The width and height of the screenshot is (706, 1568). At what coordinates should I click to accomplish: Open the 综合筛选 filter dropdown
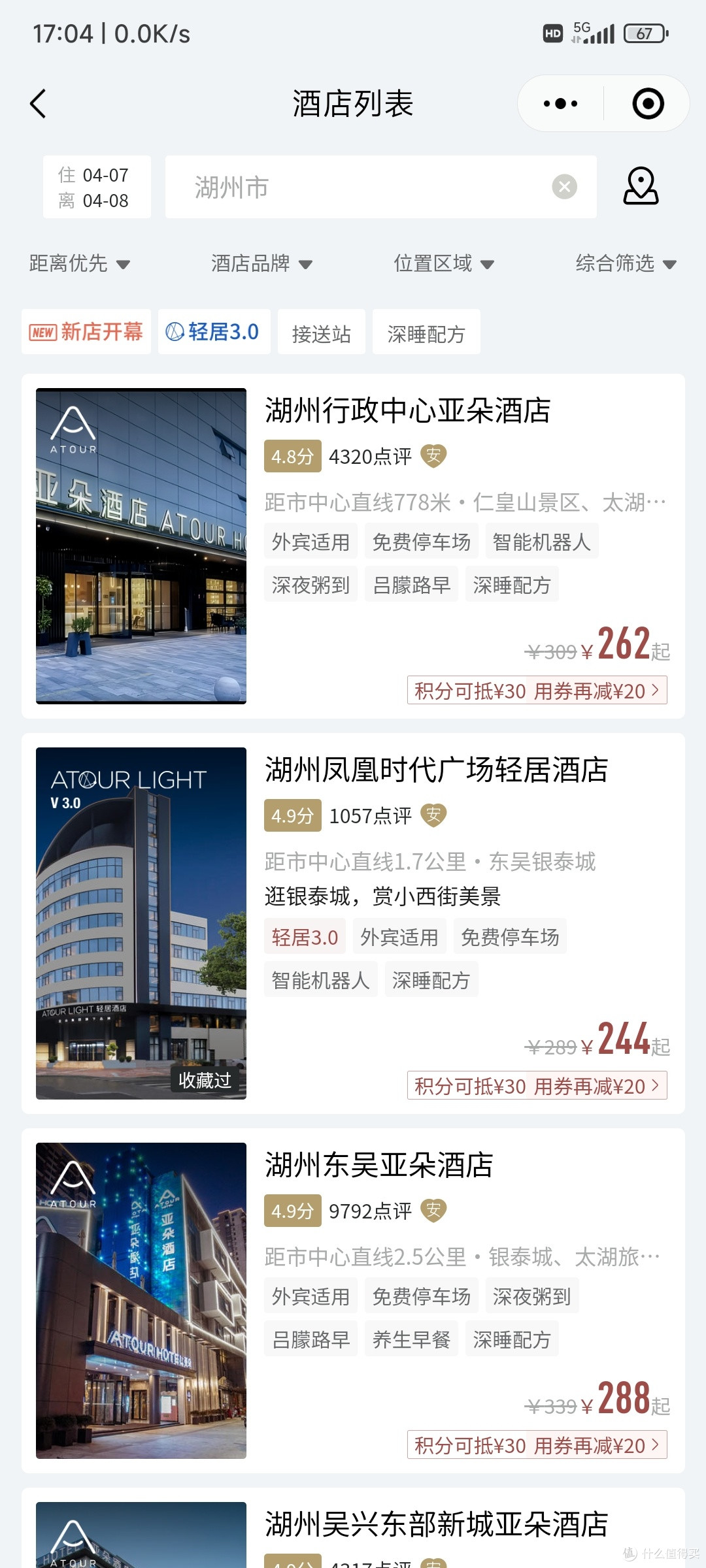623,263
